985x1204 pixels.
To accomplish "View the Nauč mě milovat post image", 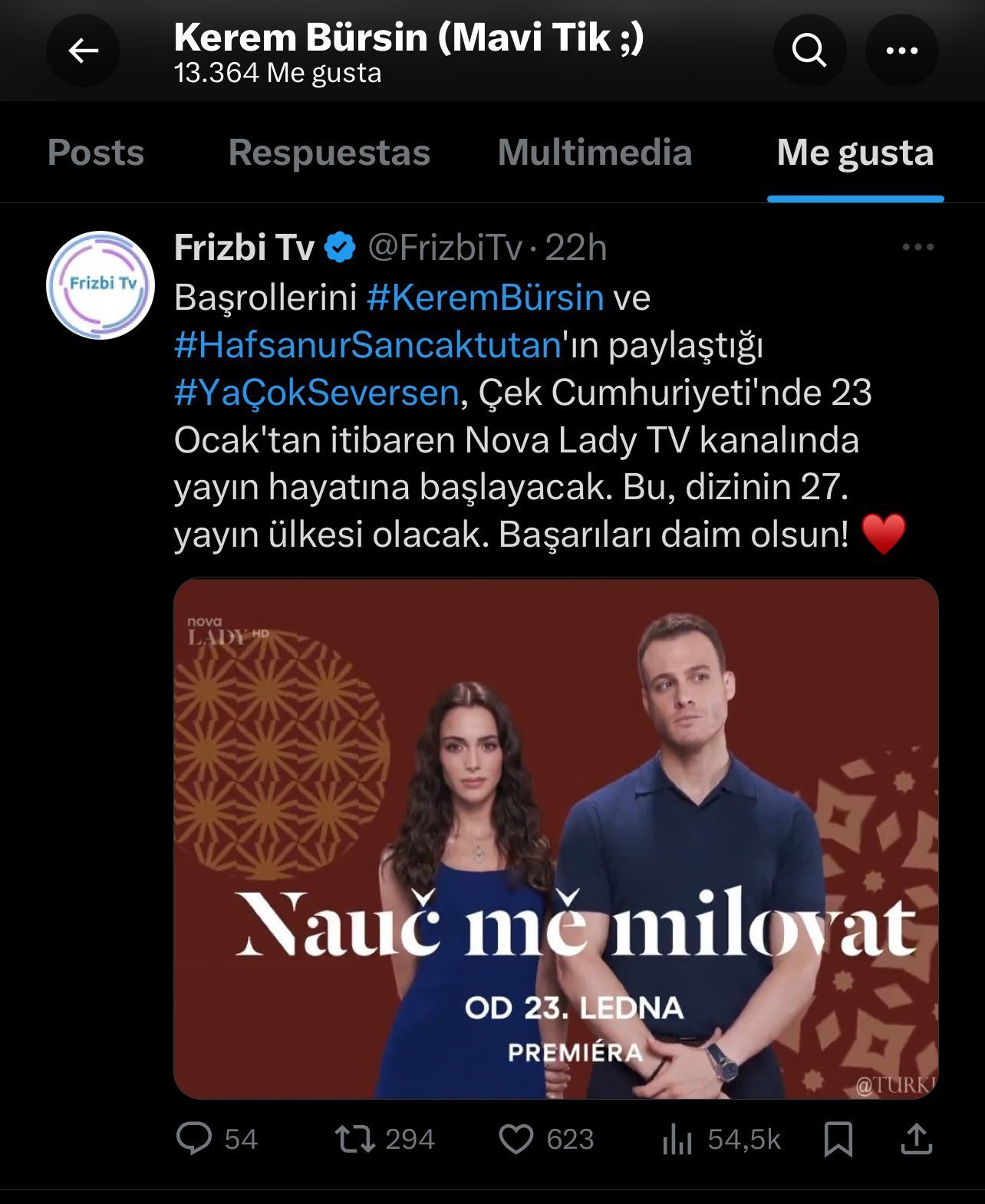I will tap(555, 837).
